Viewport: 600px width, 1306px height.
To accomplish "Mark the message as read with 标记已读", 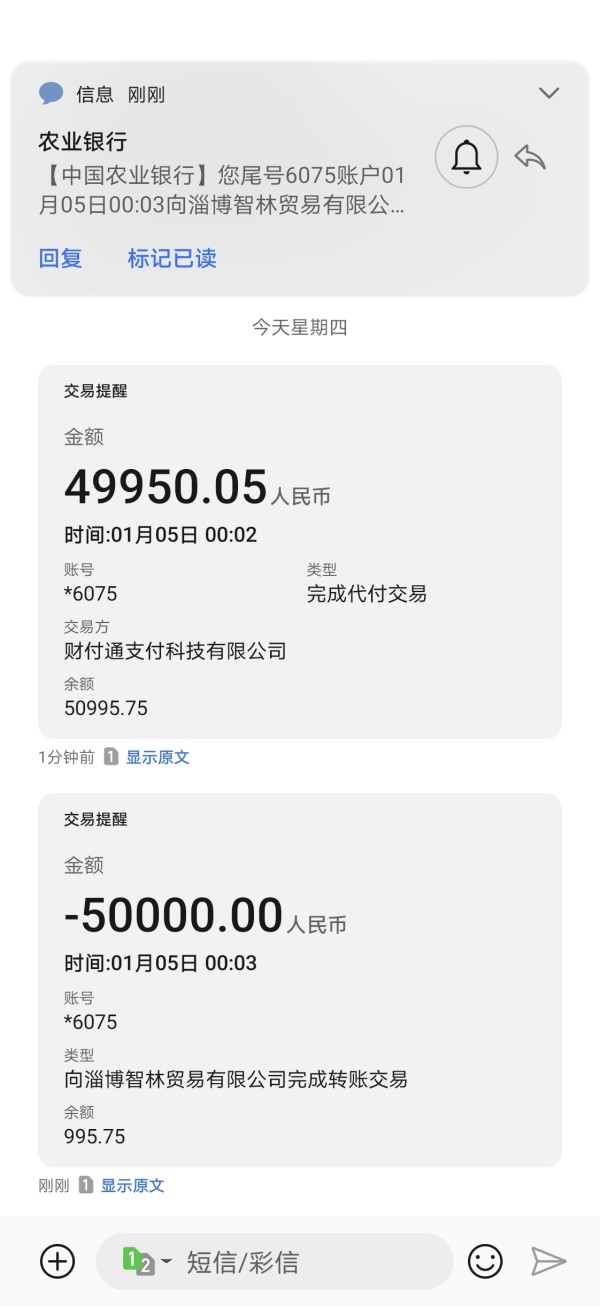I will point(172,258).
